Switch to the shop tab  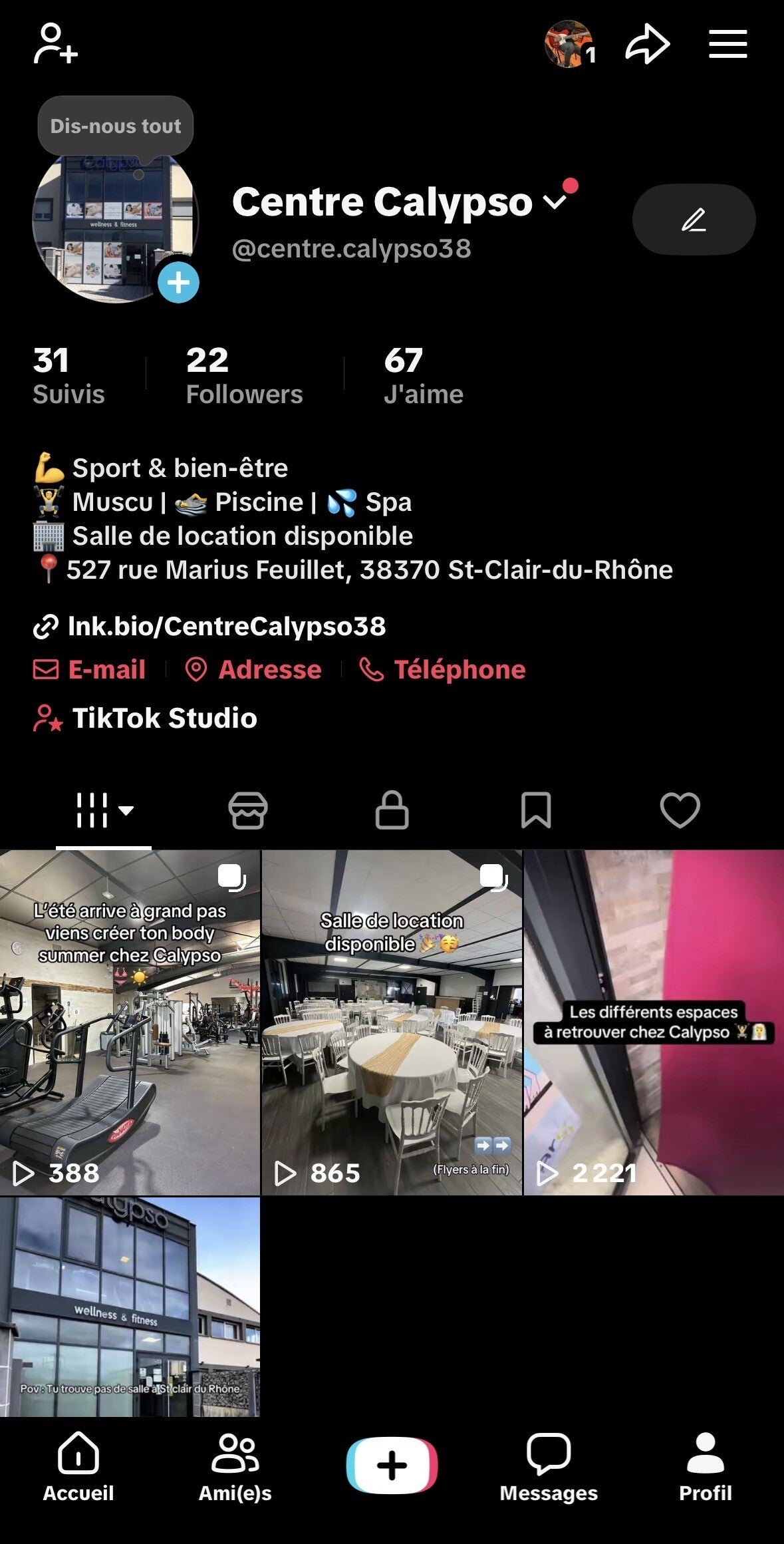click(x=248, y=810)
